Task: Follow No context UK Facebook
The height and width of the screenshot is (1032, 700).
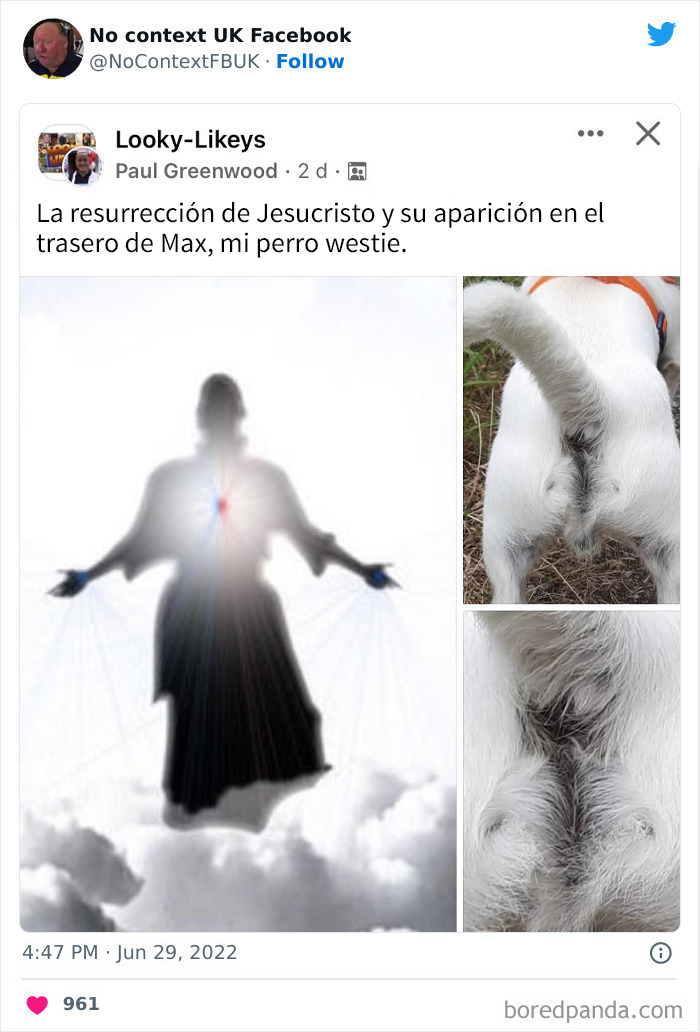Action: click(x=310, y=61)
